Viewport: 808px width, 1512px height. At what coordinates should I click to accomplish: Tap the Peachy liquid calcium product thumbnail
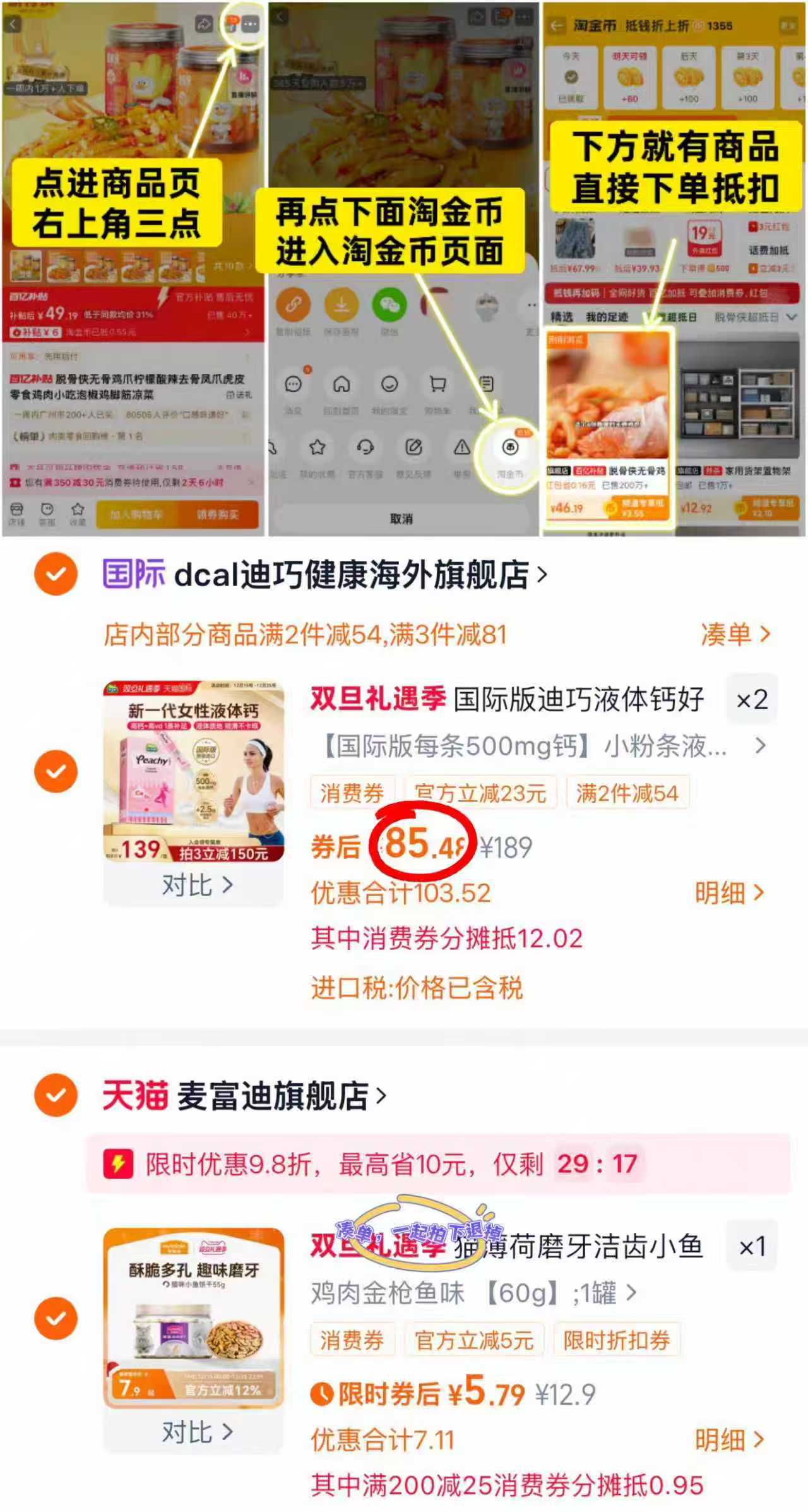coord(189,771)
